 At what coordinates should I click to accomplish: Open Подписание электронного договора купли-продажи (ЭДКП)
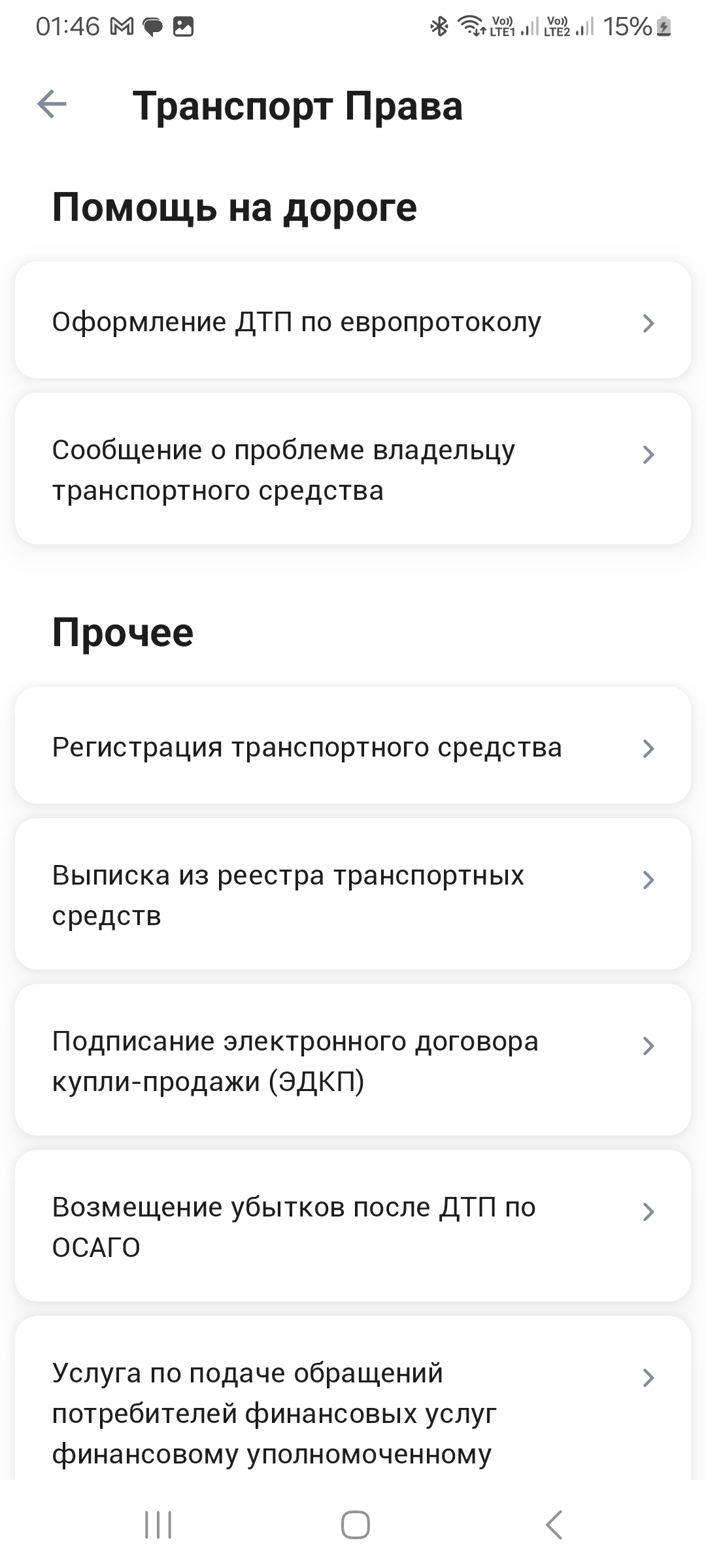[353, 1060]
